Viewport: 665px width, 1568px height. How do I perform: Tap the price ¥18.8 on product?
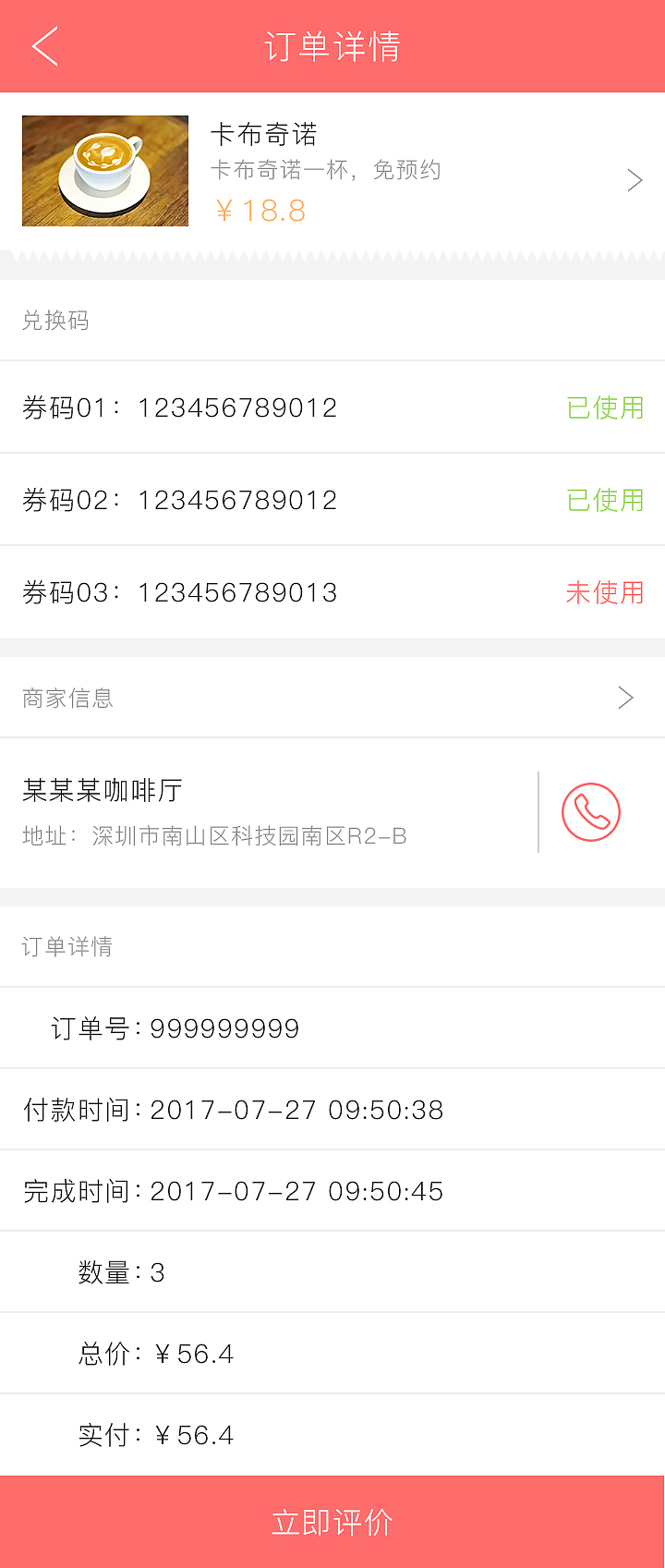pyautogui.click(x=261, y=212)
